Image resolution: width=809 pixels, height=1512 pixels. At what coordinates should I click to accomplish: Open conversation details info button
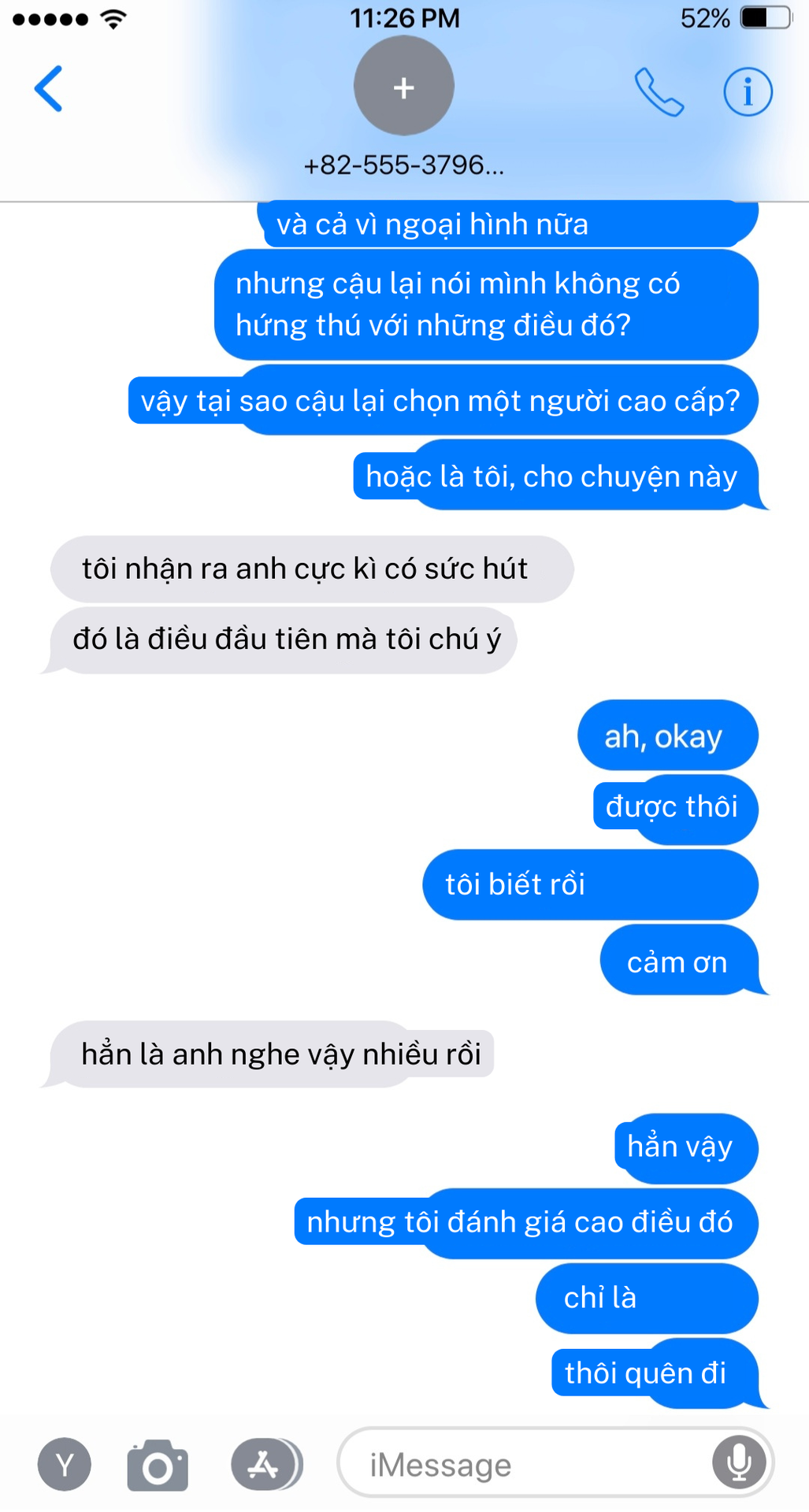[x=748, y=92]
